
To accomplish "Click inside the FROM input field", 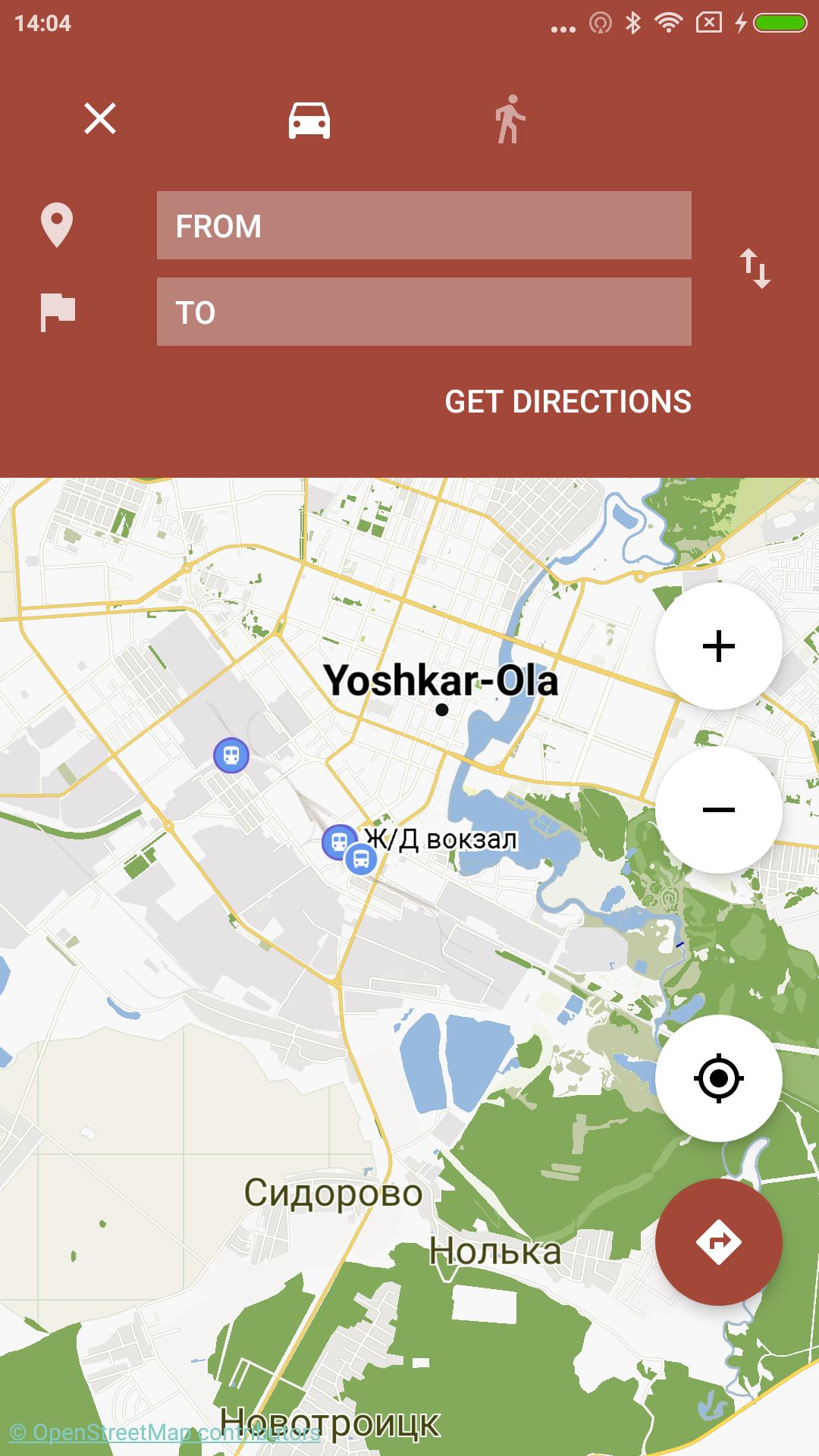I will click(425, 225).
